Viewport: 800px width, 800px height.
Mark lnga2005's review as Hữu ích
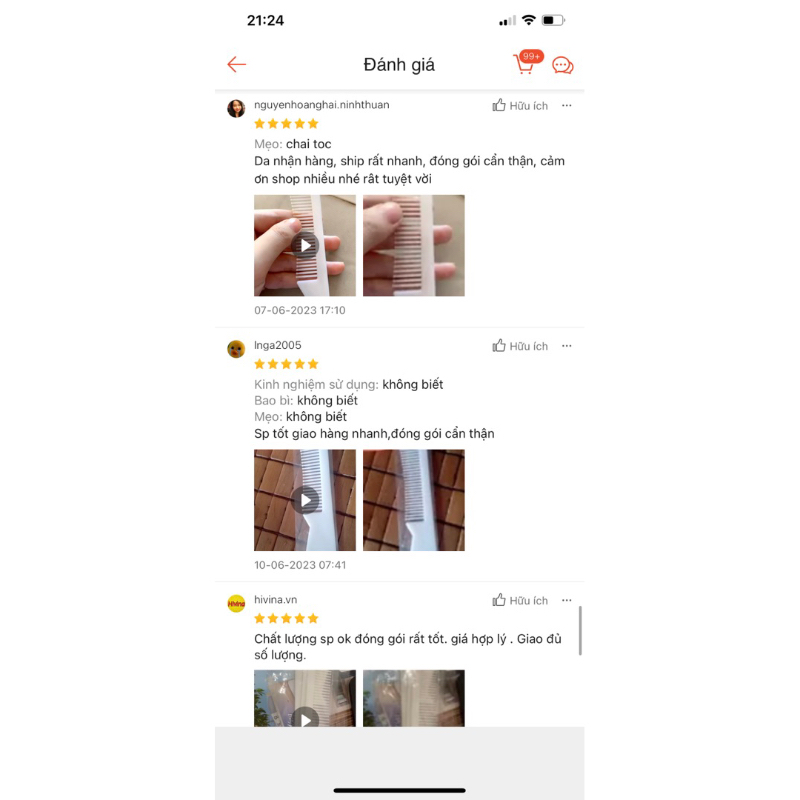[x=520, y=346]
